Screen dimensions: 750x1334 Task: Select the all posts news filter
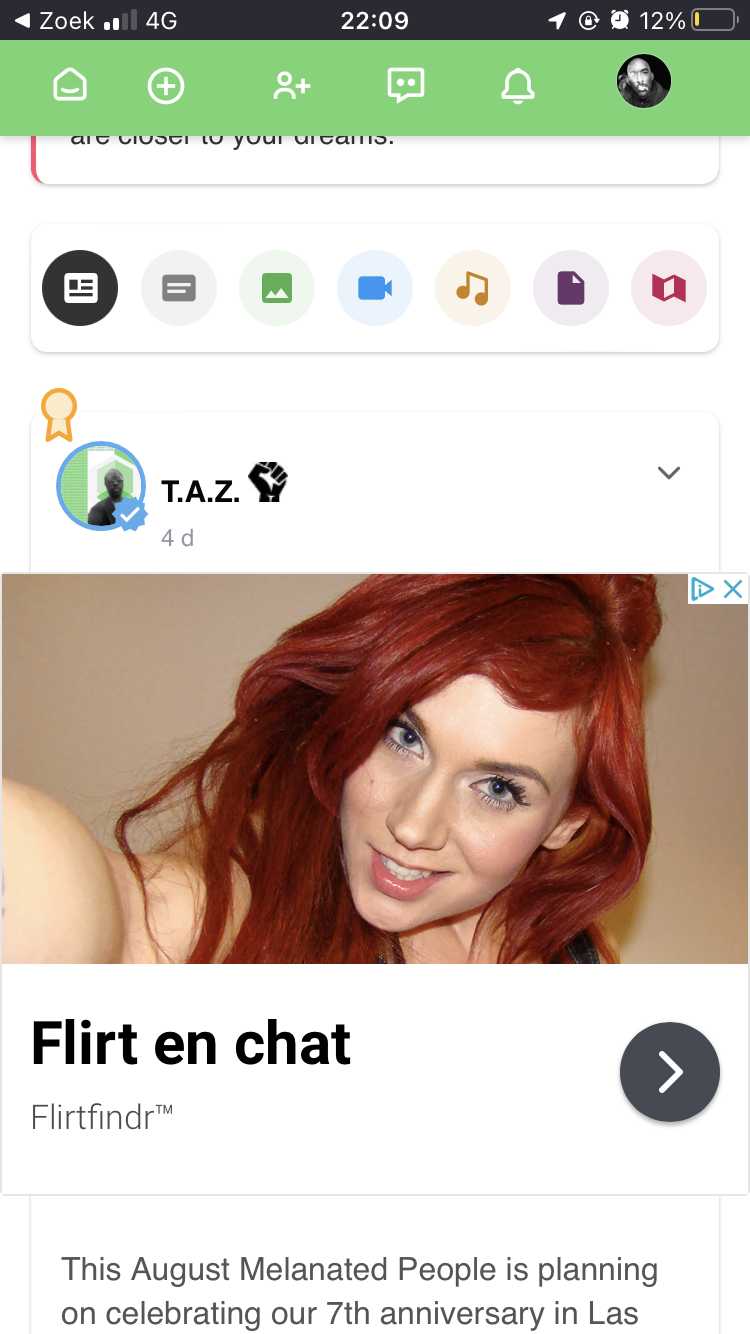[x=80, y=289]
